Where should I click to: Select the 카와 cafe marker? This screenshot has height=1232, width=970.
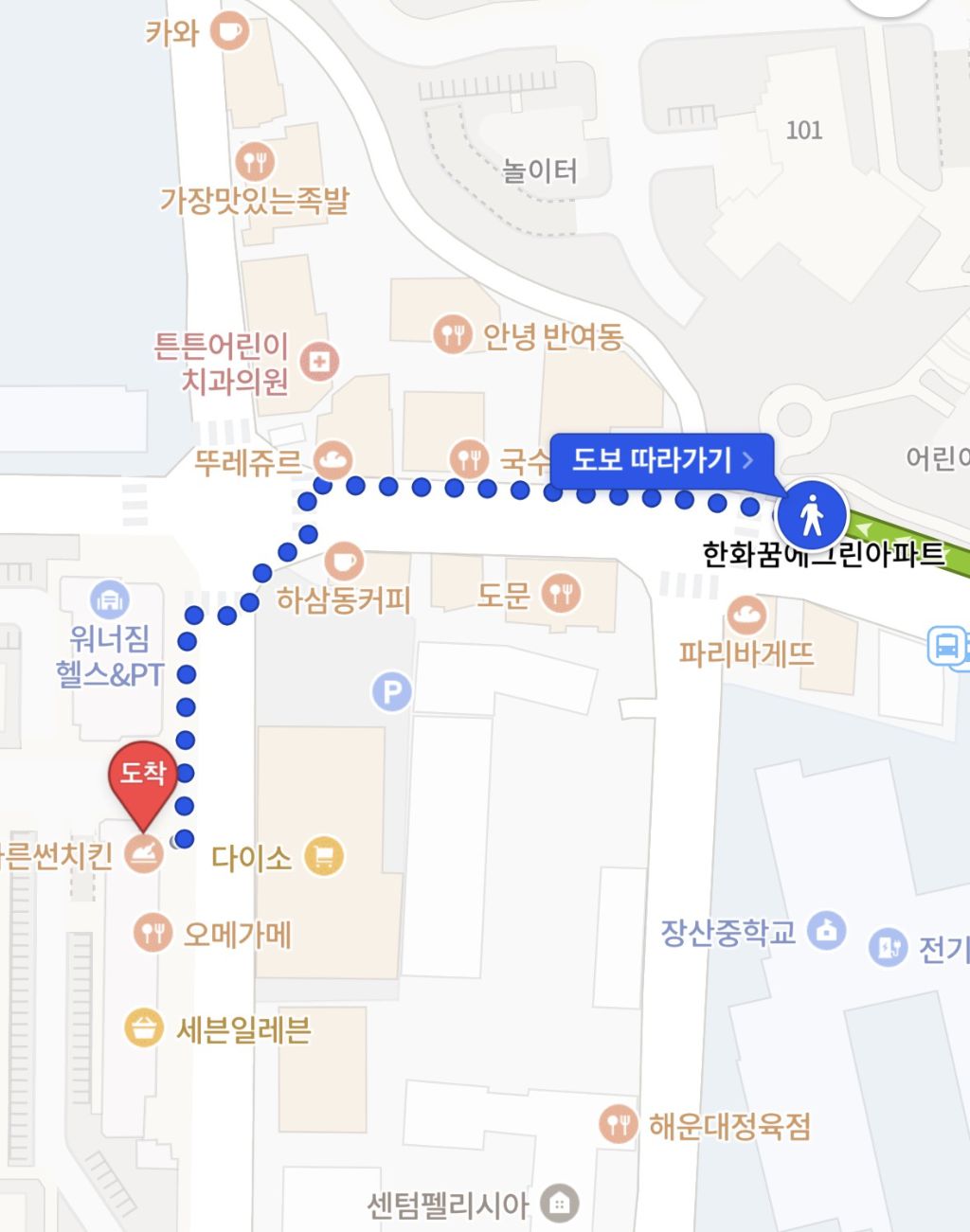228,31
